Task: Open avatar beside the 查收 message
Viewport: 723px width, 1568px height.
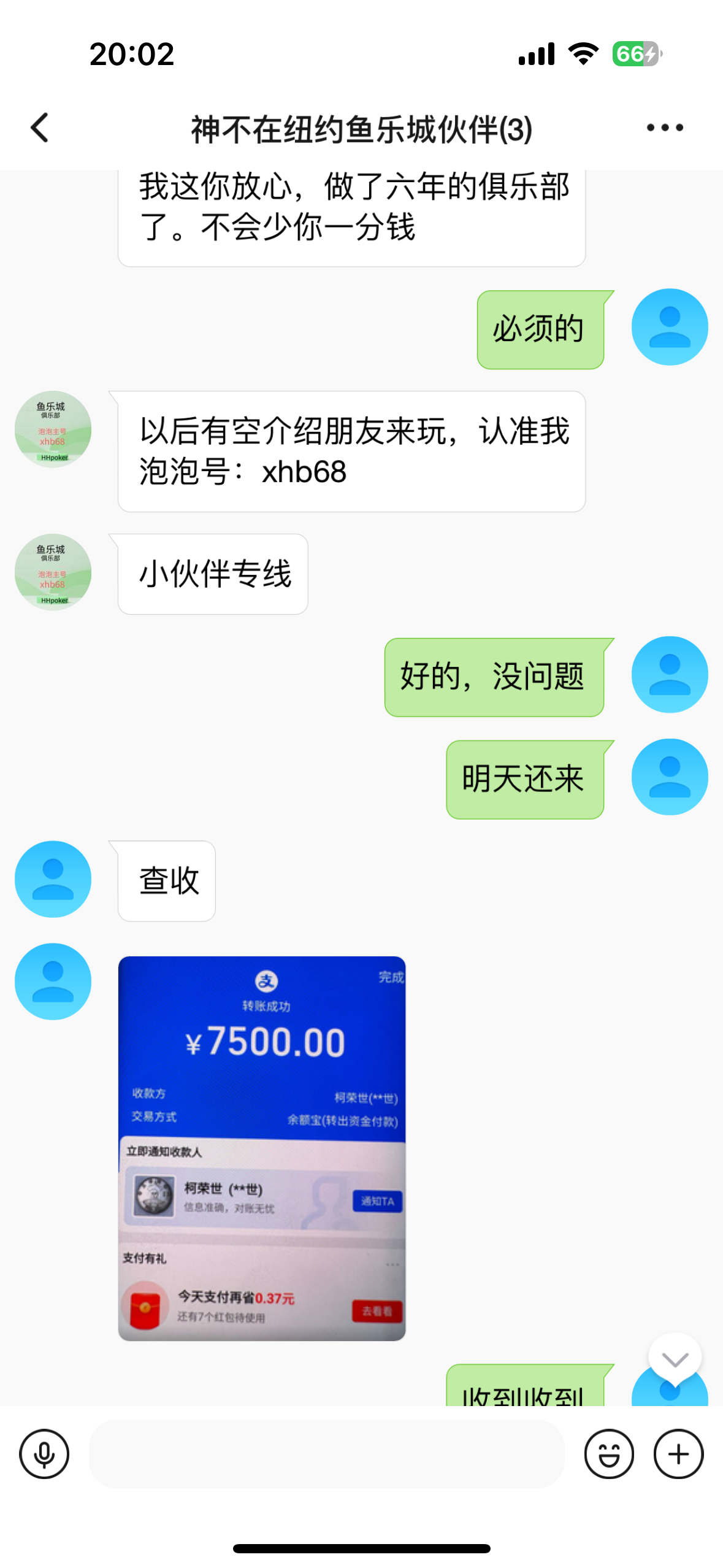Action: tap(53, 878)
